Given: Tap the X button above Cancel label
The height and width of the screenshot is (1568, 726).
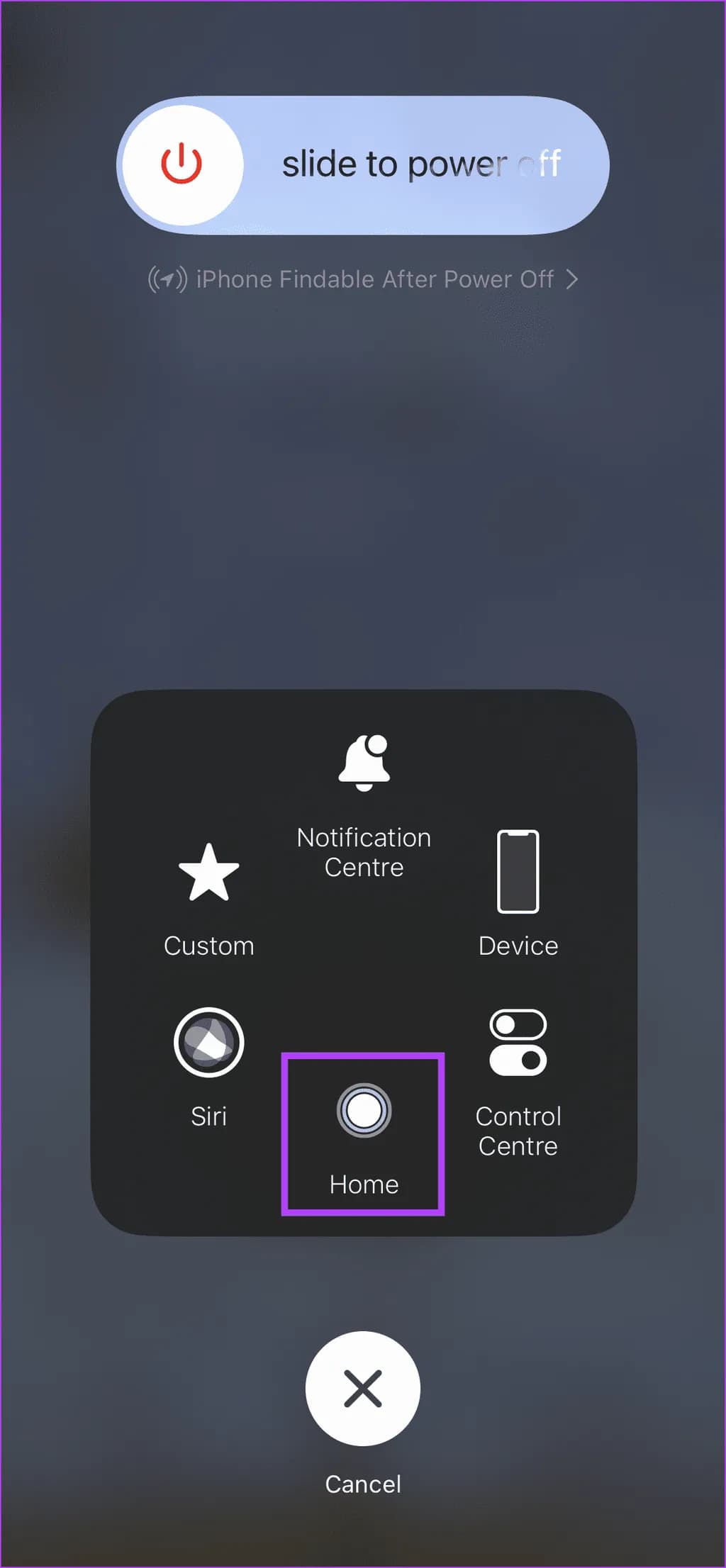Looking at the screenshot, I should coord(362,1389).
